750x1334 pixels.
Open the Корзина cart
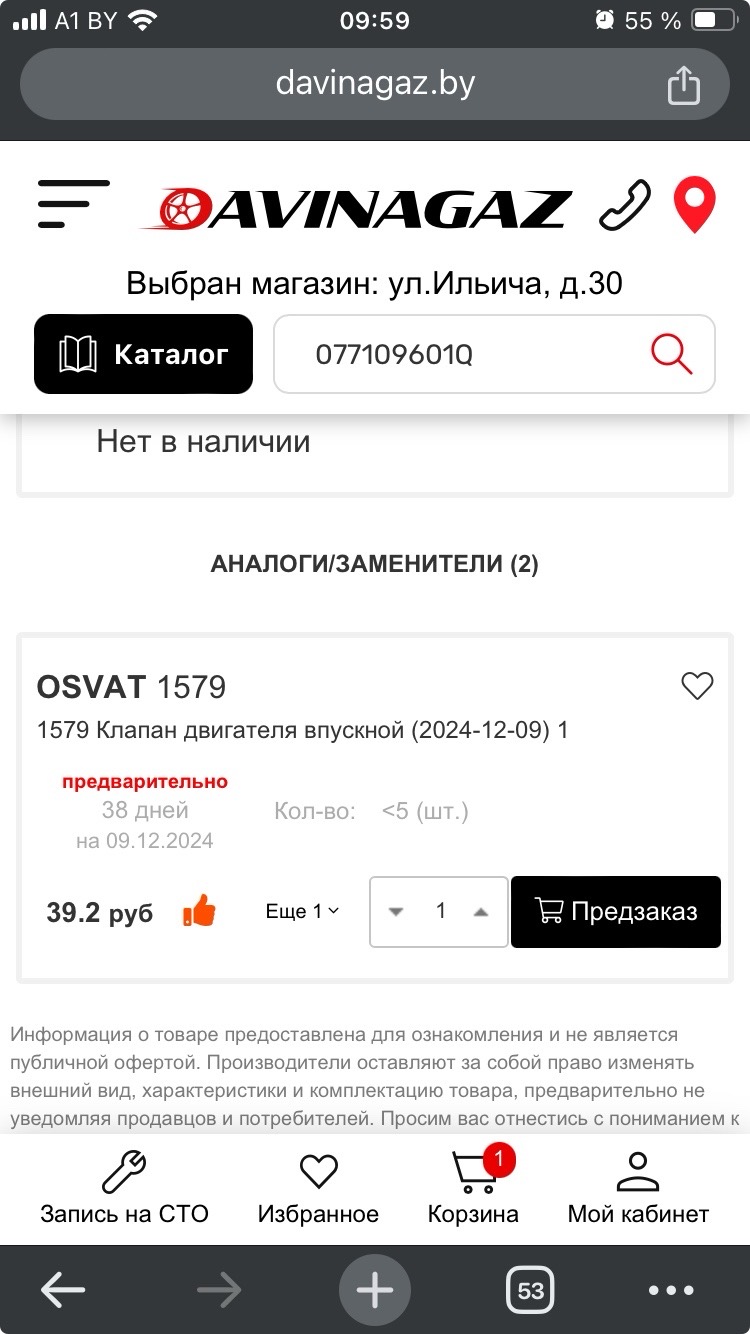point(473,1188)
